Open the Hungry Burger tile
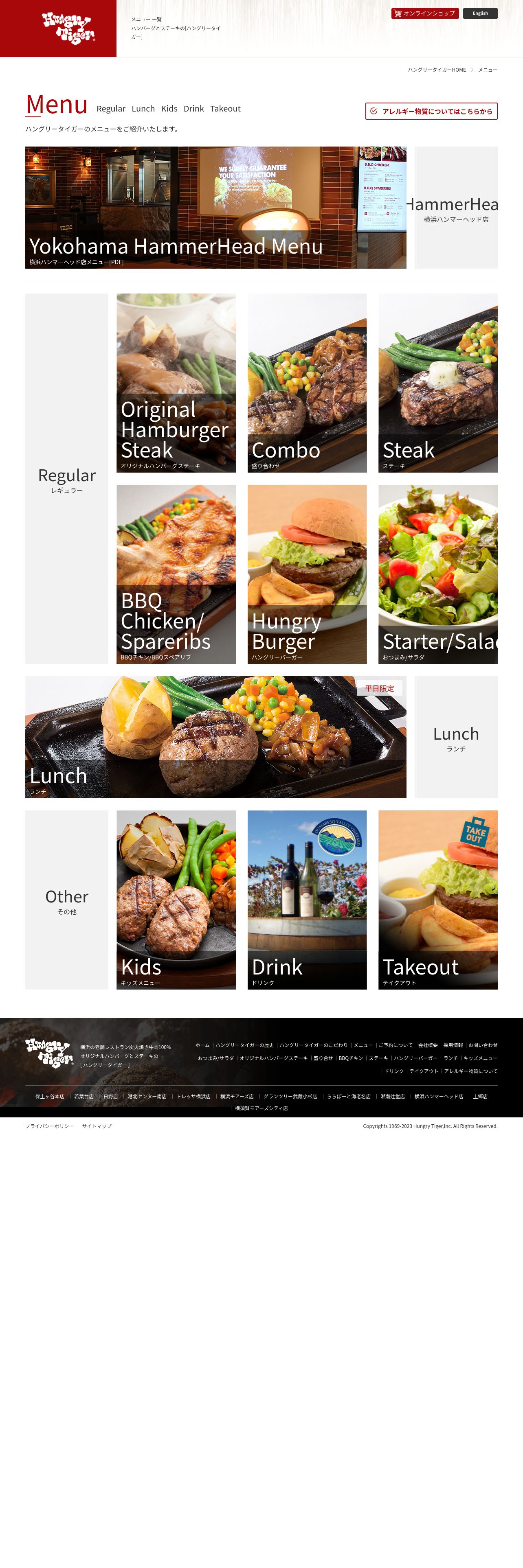The height and width of the screenshot is (1568, 523). [x=307, y=574]
